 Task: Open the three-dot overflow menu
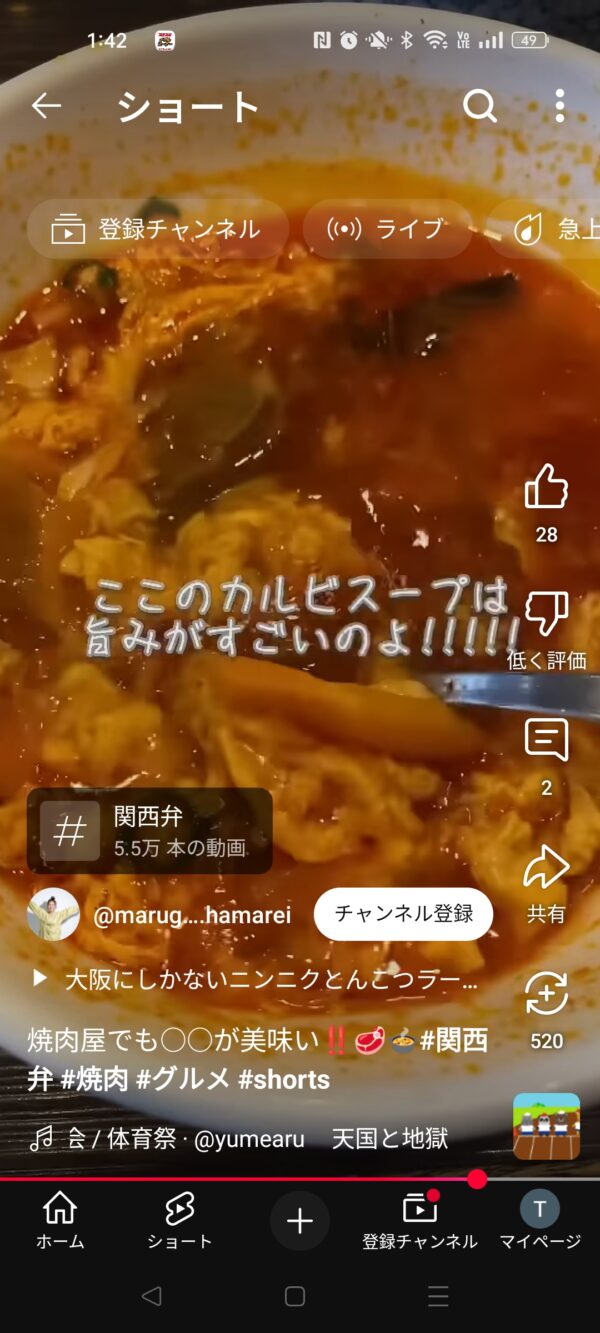(559, 106)
